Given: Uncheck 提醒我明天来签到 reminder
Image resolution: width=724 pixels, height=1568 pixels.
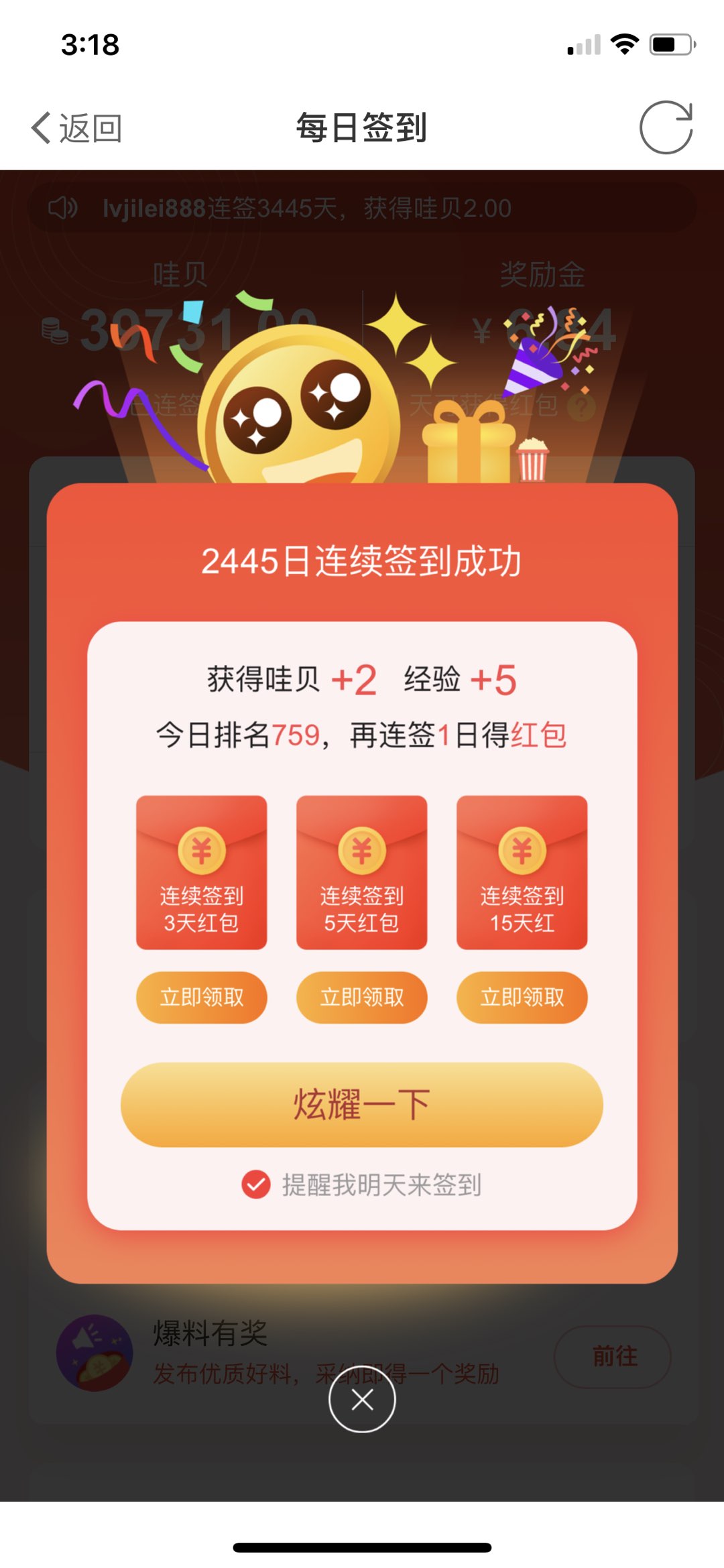Looking at the screenshot, I should (x=256, y=1185).
